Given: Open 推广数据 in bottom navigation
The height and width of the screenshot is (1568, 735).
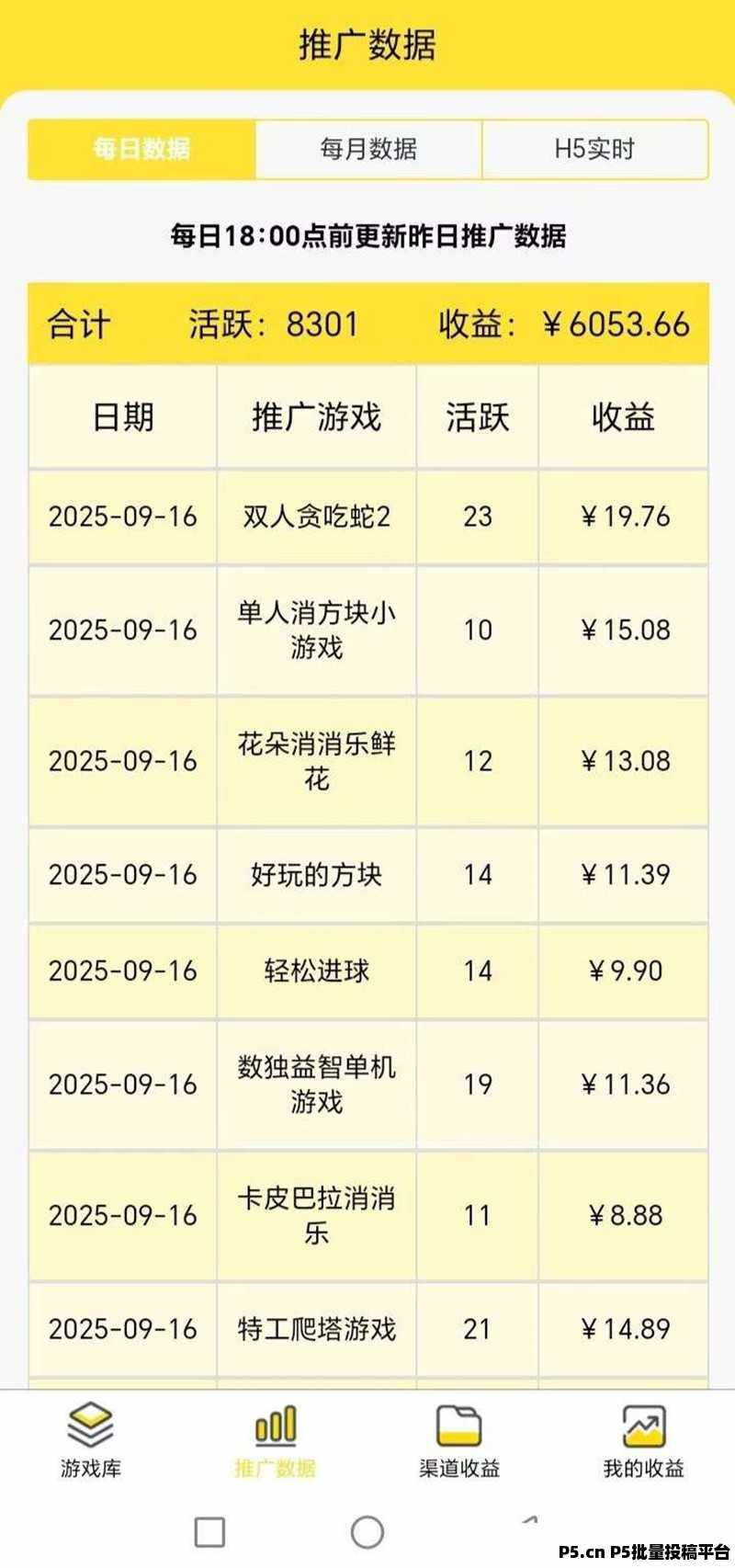Looking at the screenshot, I should click(x=275, y=1439).
